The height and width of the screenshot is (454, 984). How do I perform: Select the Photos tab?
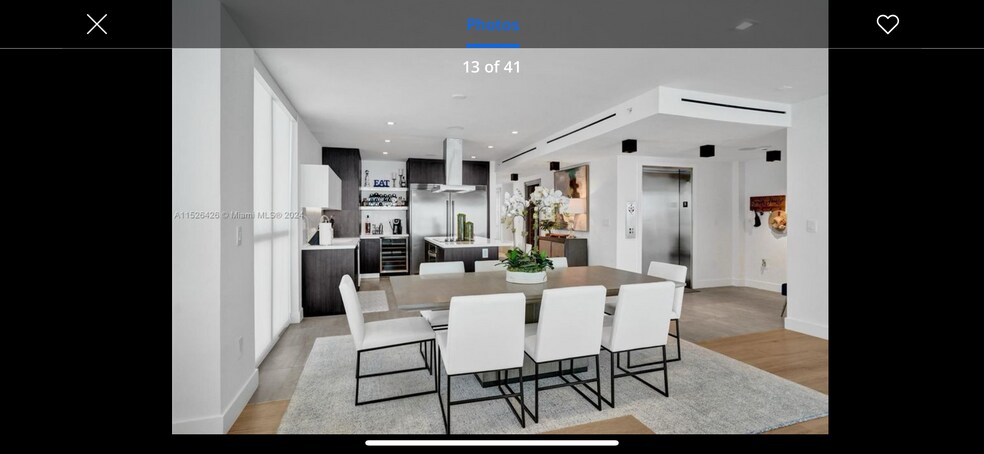493,25
